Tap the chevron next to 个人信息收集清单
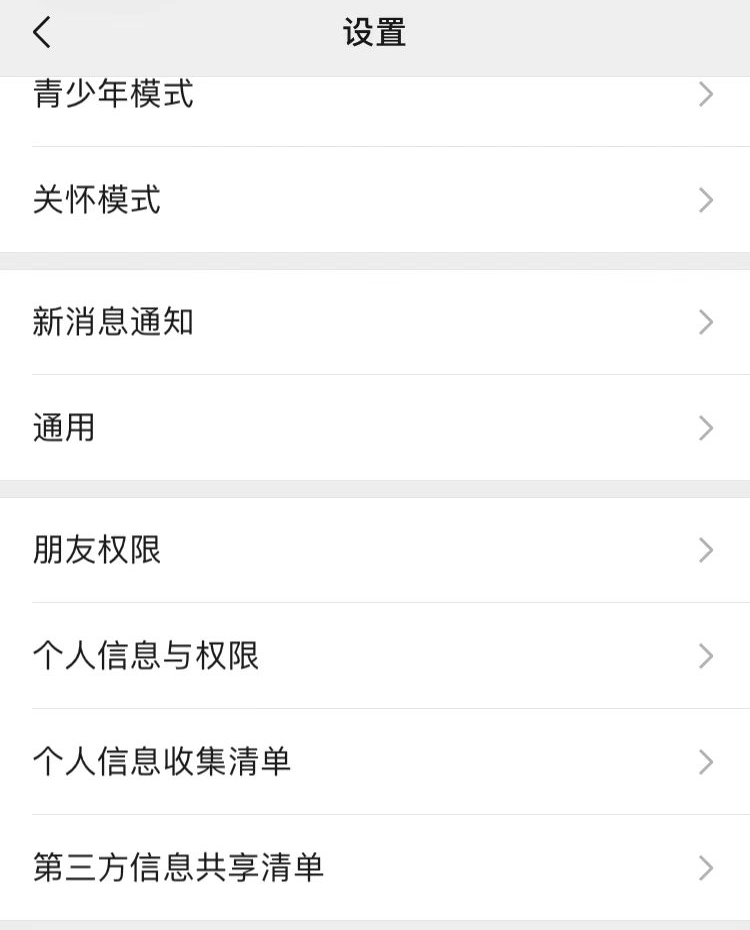This screenshot has height=930, width=750. click(x=706, y=762)
